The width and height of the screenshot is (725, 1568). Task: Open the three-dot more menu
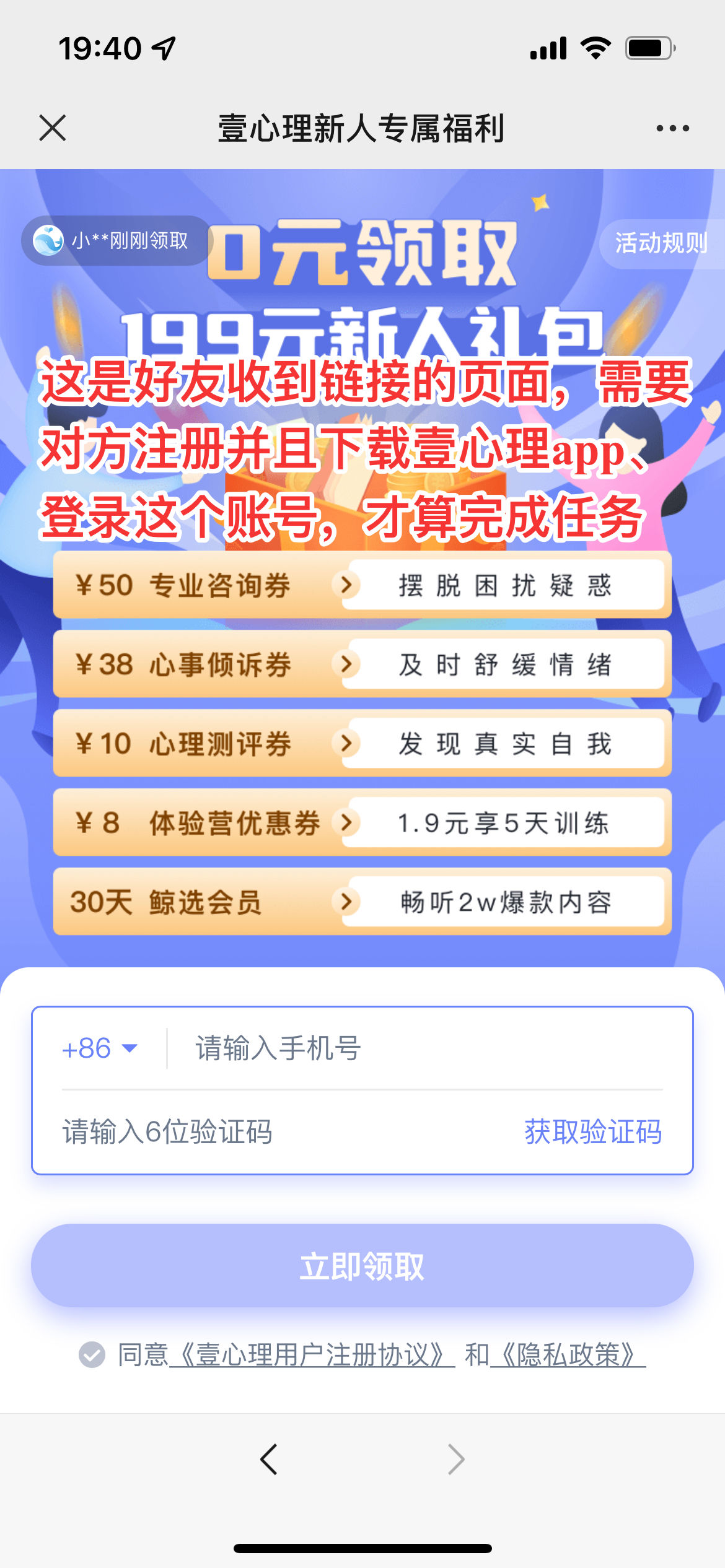pyautogui.click(x=672, y=128)
